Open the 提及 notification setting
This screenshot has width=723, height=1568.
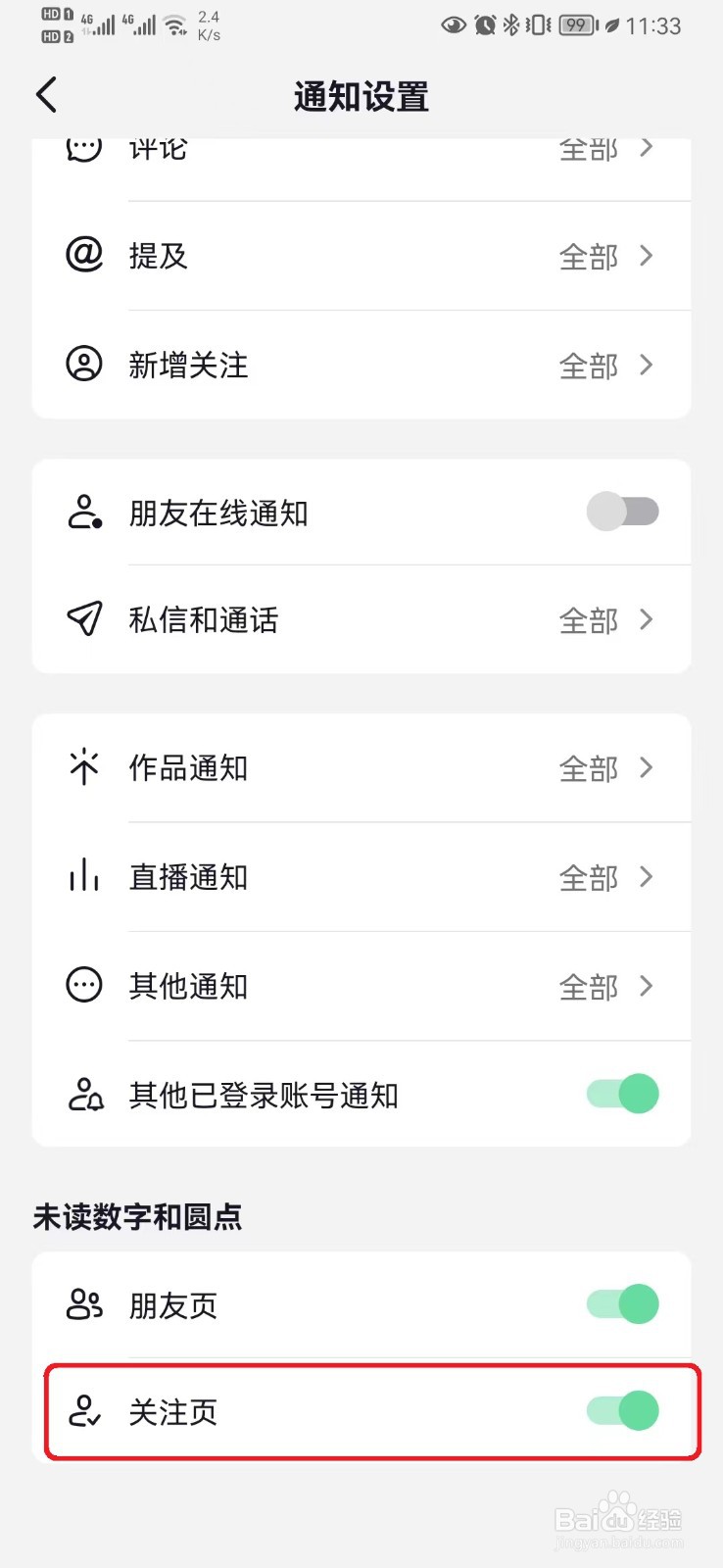361,256
